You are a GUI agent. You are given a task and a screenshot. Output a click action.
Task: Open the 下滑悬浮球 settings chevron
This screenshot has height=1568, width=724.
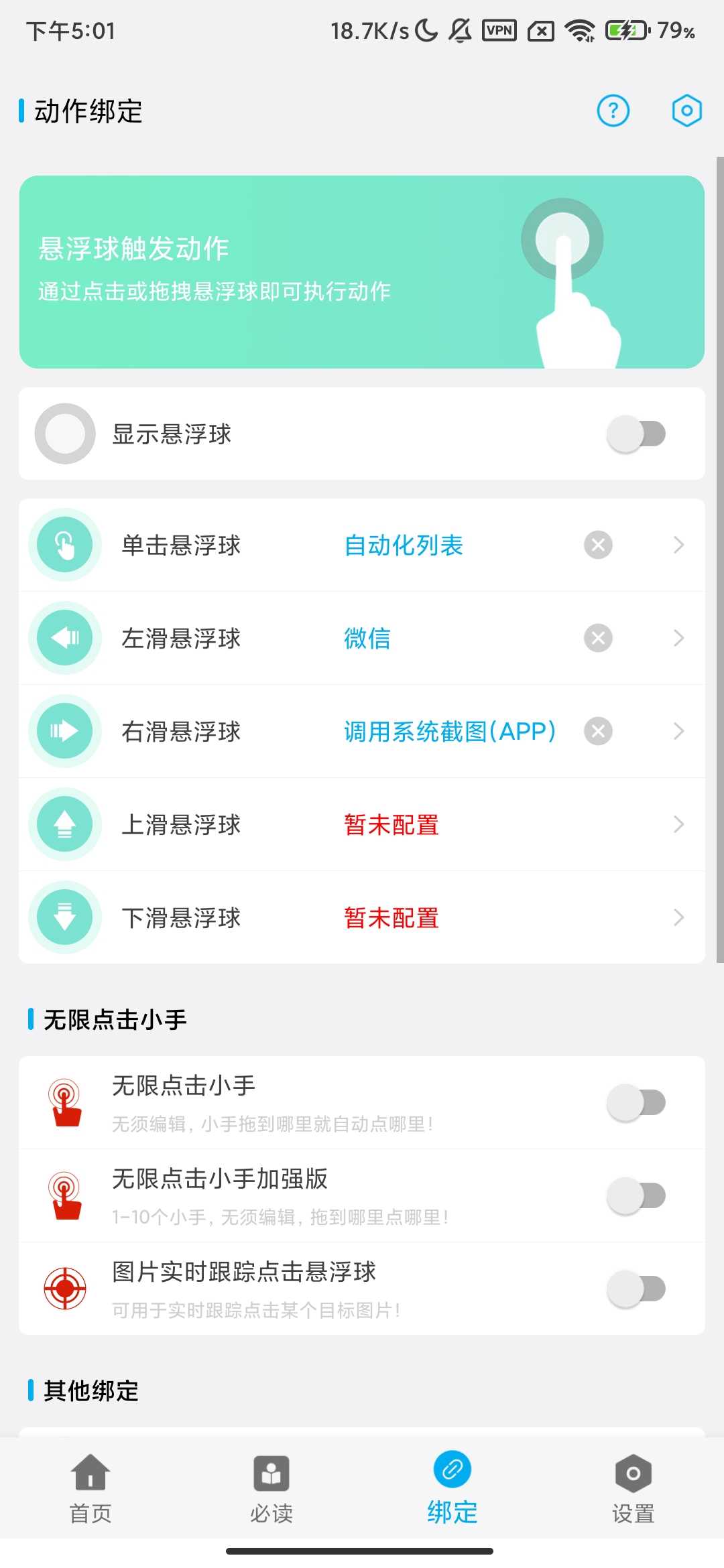(x=679, y=917)
